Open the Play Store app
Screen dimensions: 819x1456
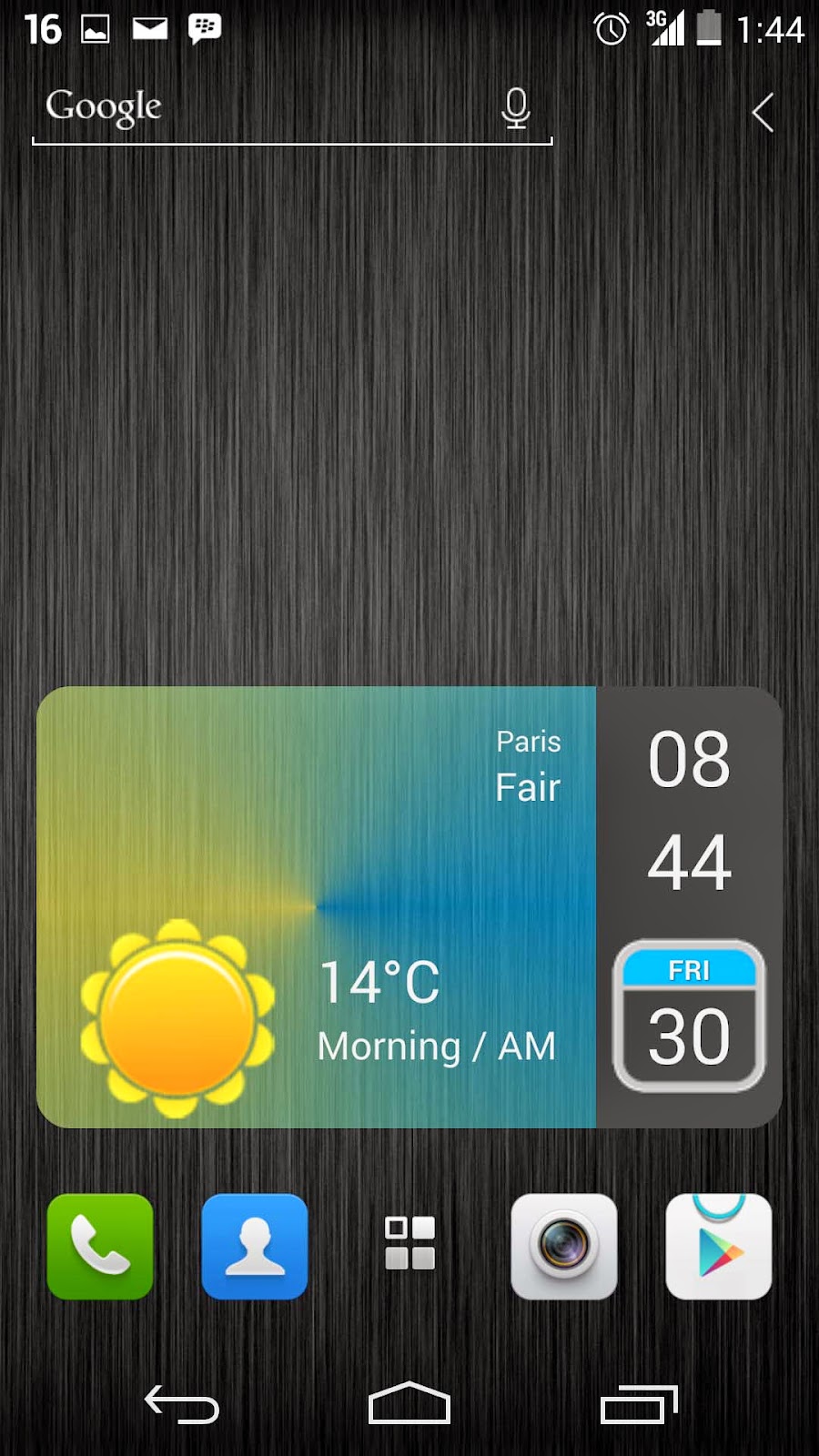(x=719, y=1246)
